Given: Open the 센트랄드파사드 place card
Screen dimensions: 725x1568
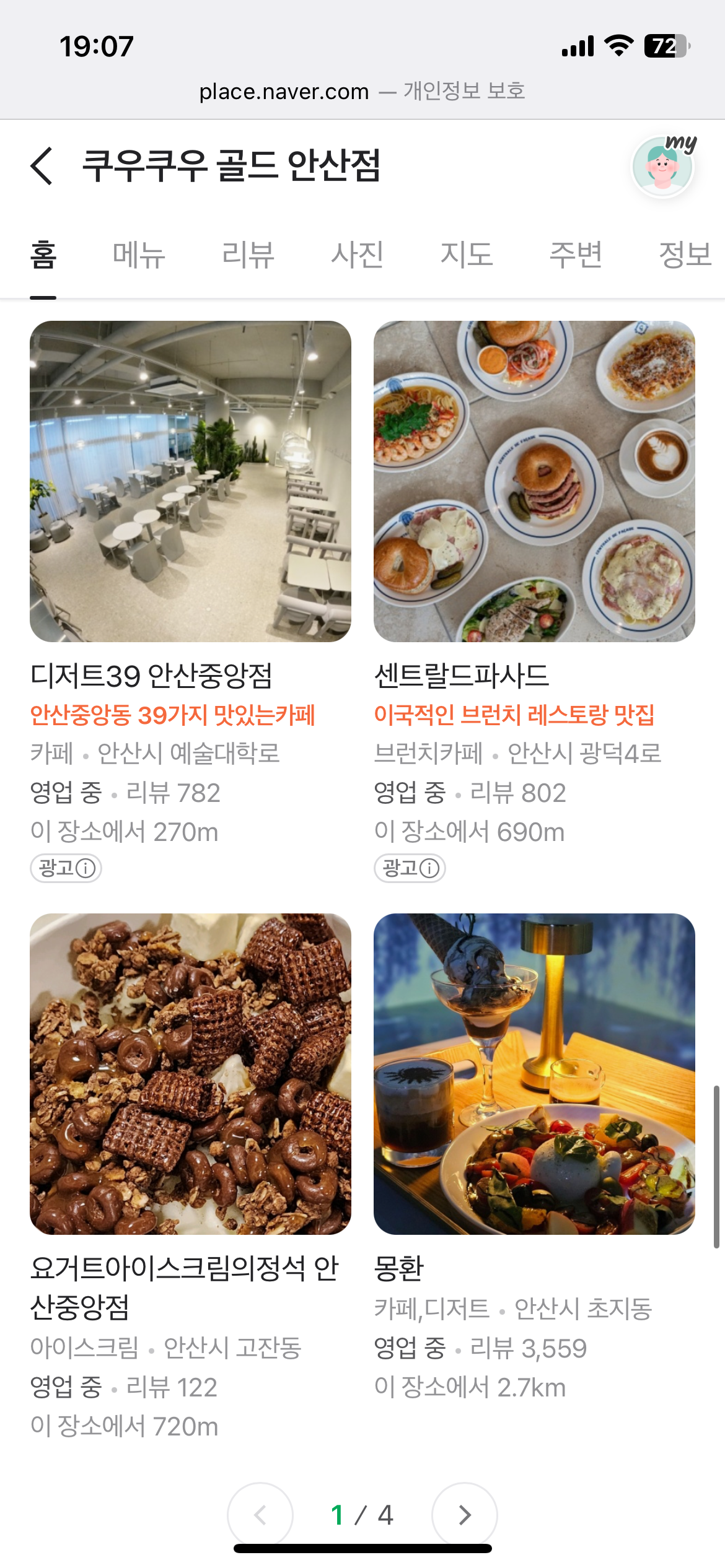Looking at the screenshot, I should (x=534, y=482).
